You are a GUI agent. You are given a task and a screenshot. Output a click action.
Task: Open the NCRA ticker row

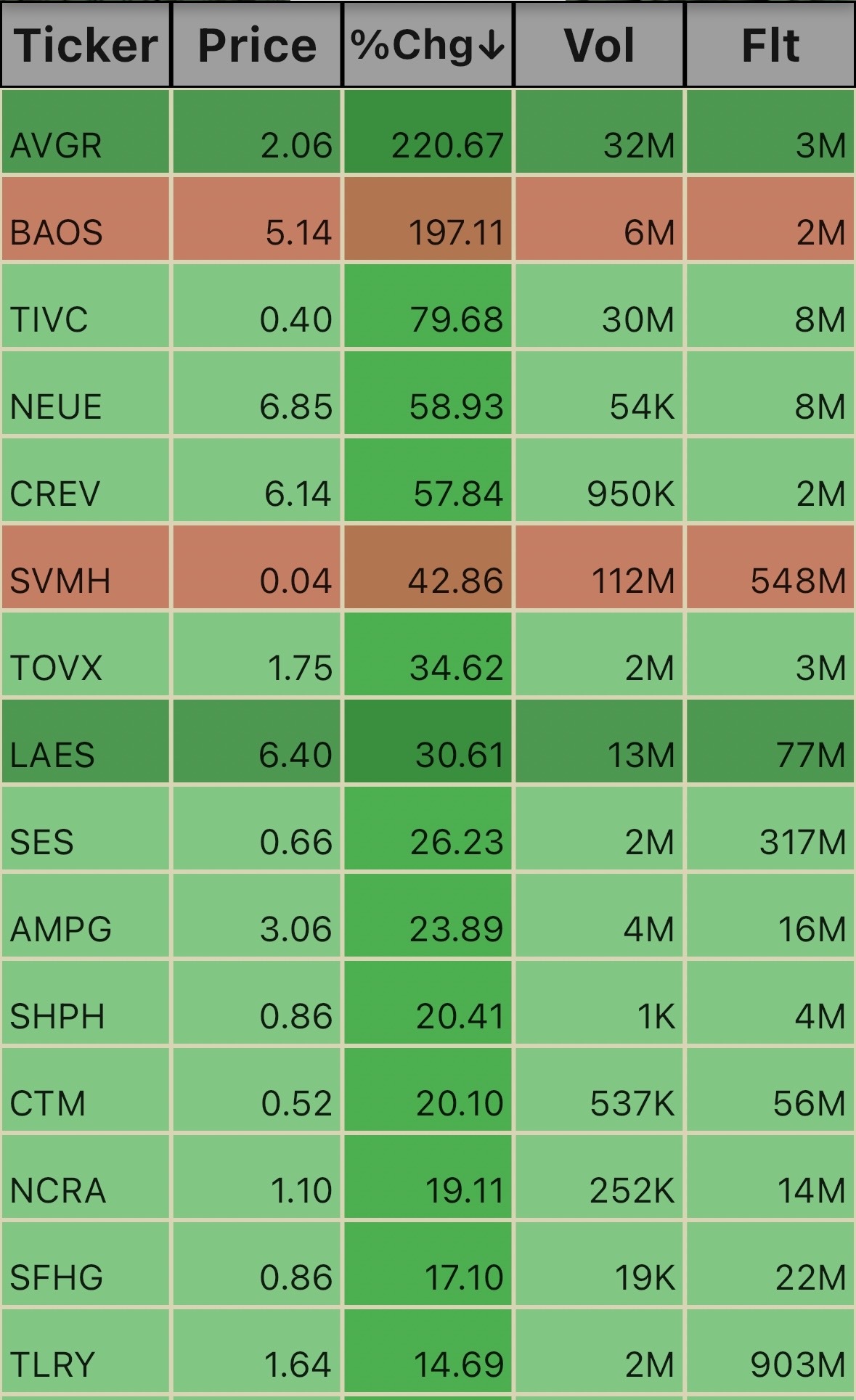point(428,1176)
